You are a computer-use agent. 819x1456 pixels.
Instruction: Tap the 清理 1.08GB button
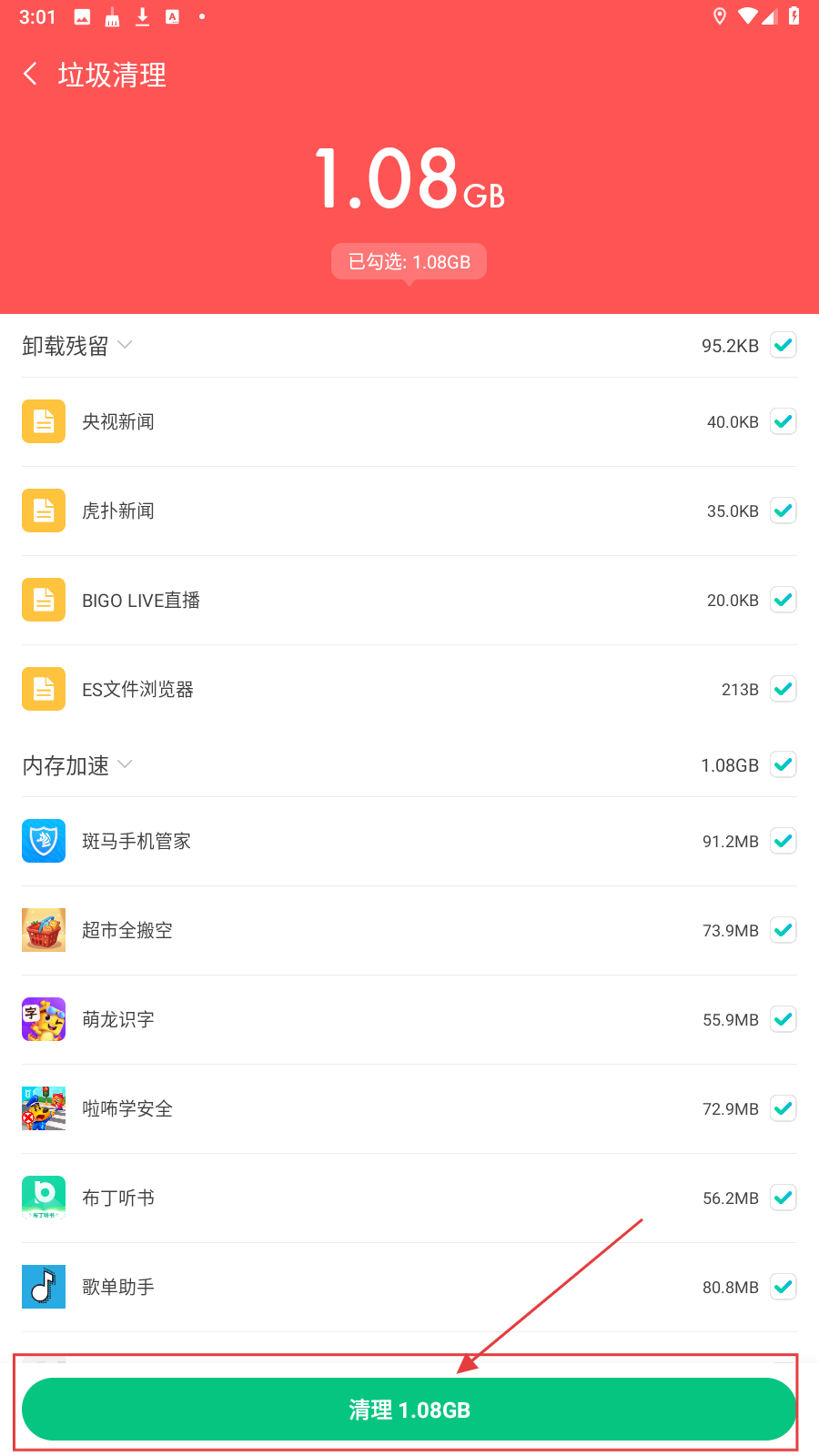coord(409,1410)
